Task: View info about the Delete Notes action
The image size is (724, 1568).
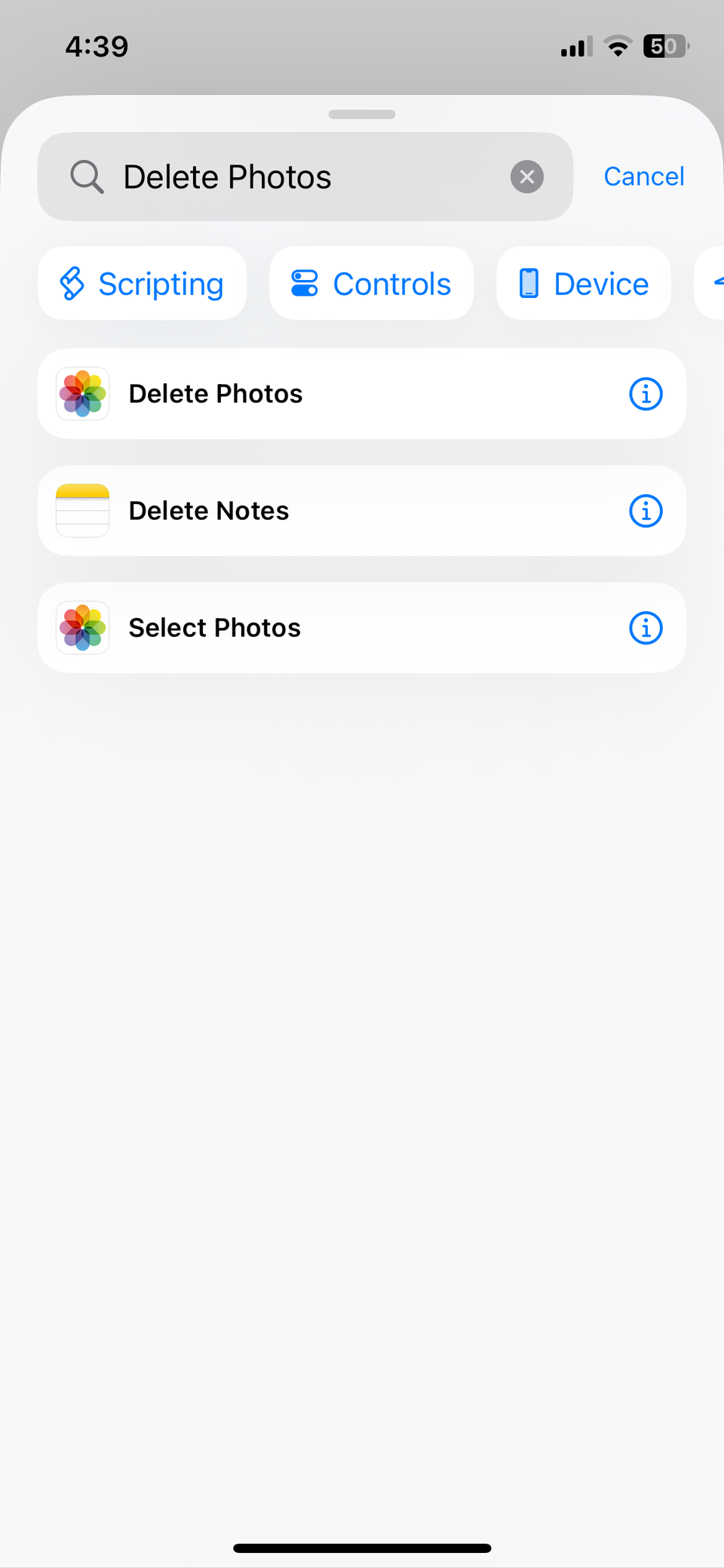Action: click(645, 510)
